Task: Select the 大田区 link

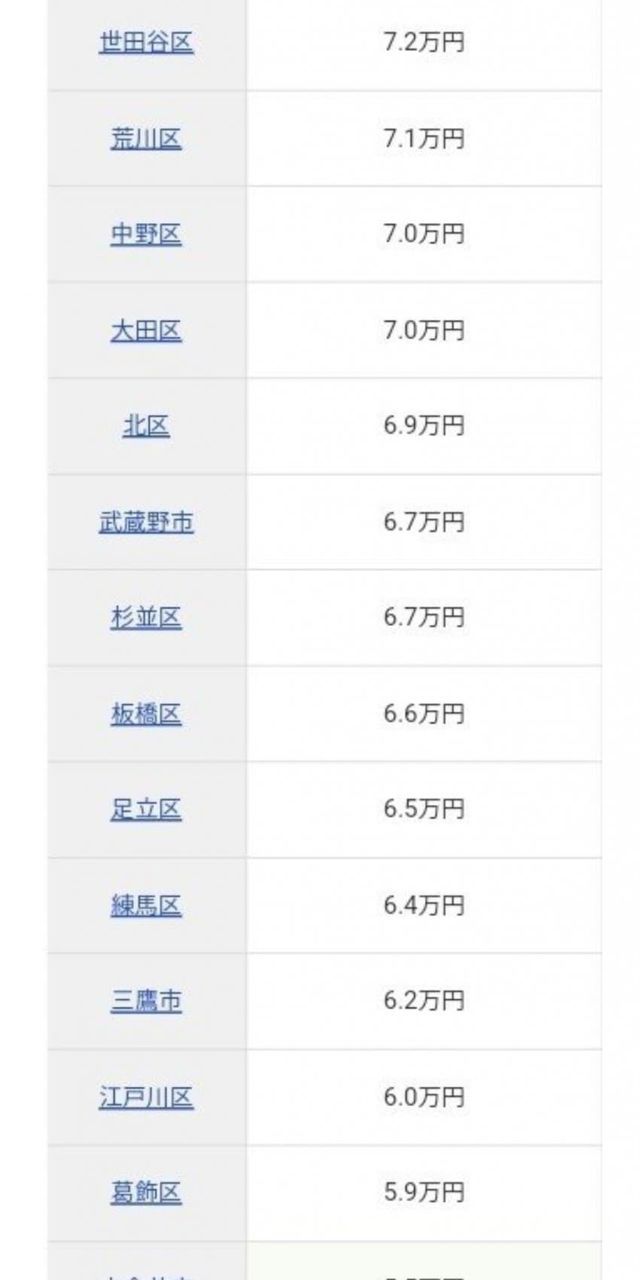Action: click(146, 331)
